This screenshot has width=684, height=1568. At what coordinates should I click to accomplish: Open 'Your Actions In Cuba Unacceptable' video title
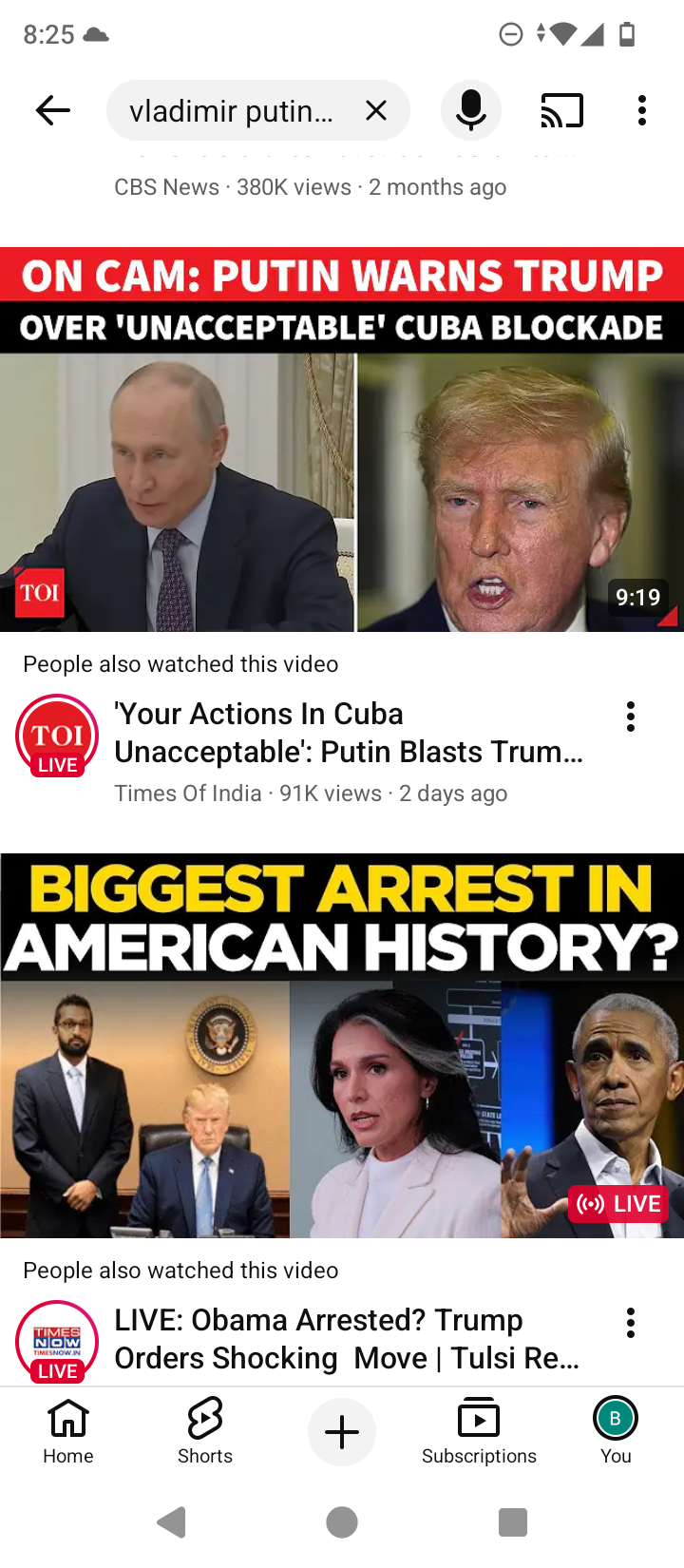pyautogui.click(x=348, y=733)
